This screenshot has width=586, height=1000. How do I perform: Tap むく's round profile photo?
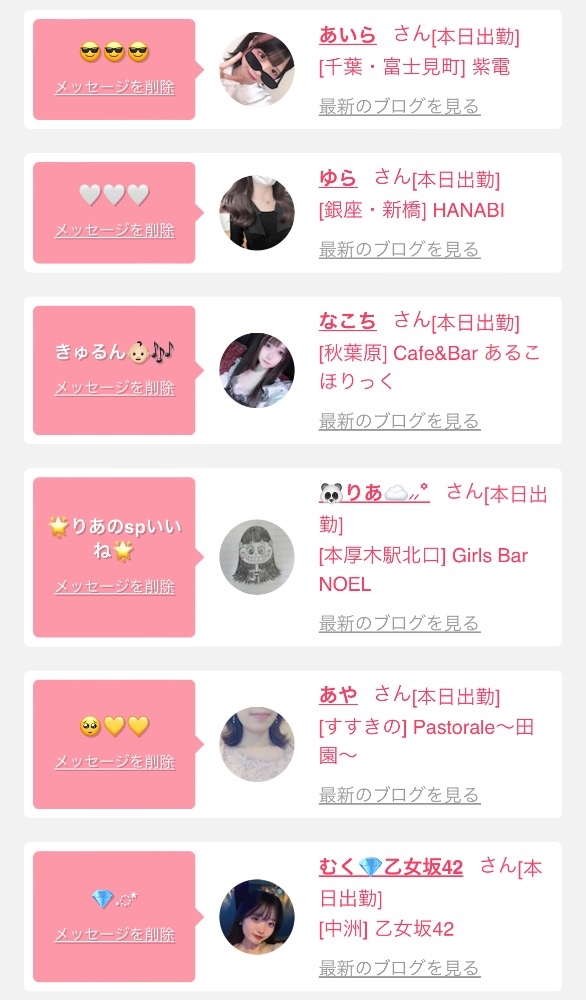[257, 918]
